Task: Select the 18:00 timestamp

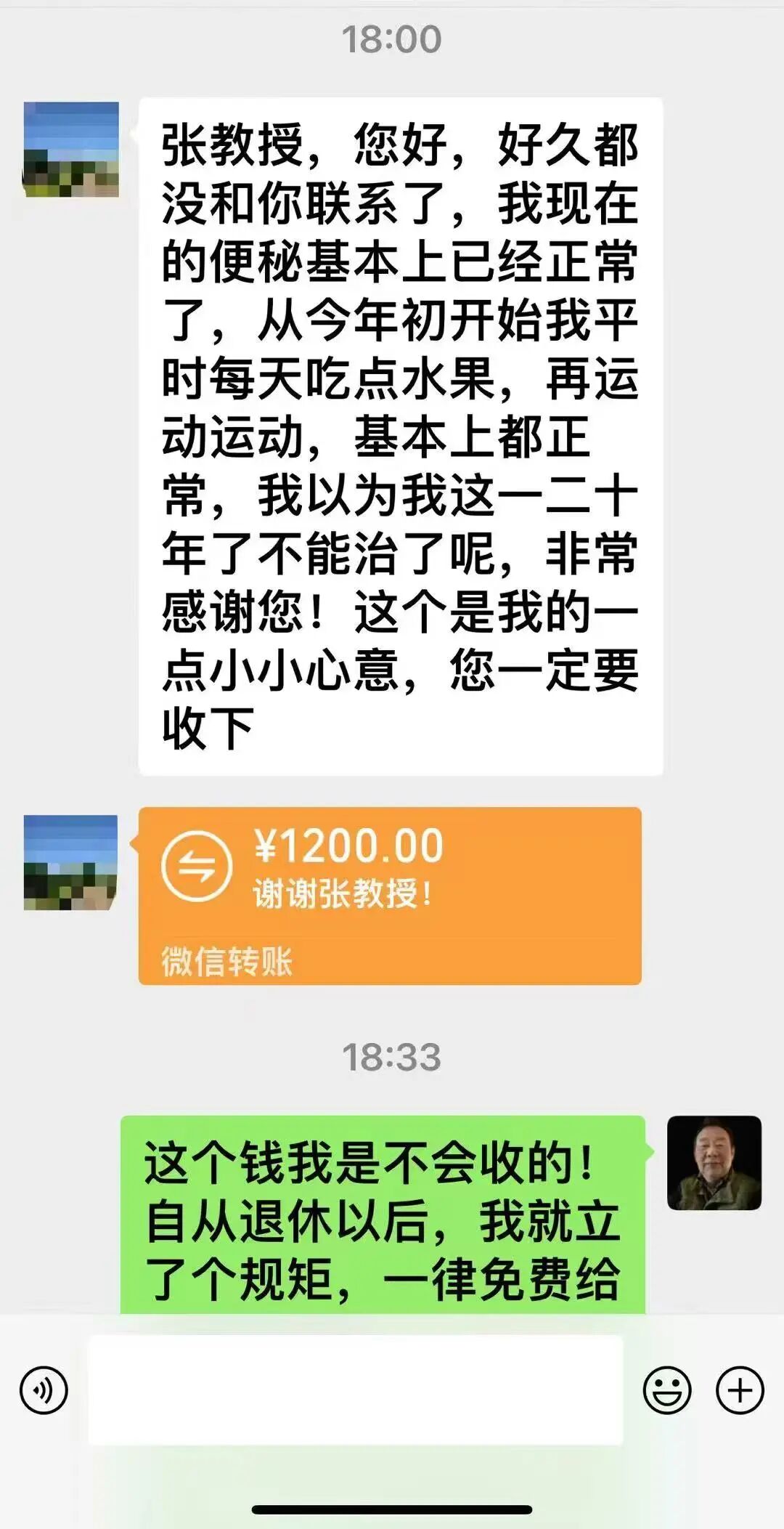Action: (392, 40)
